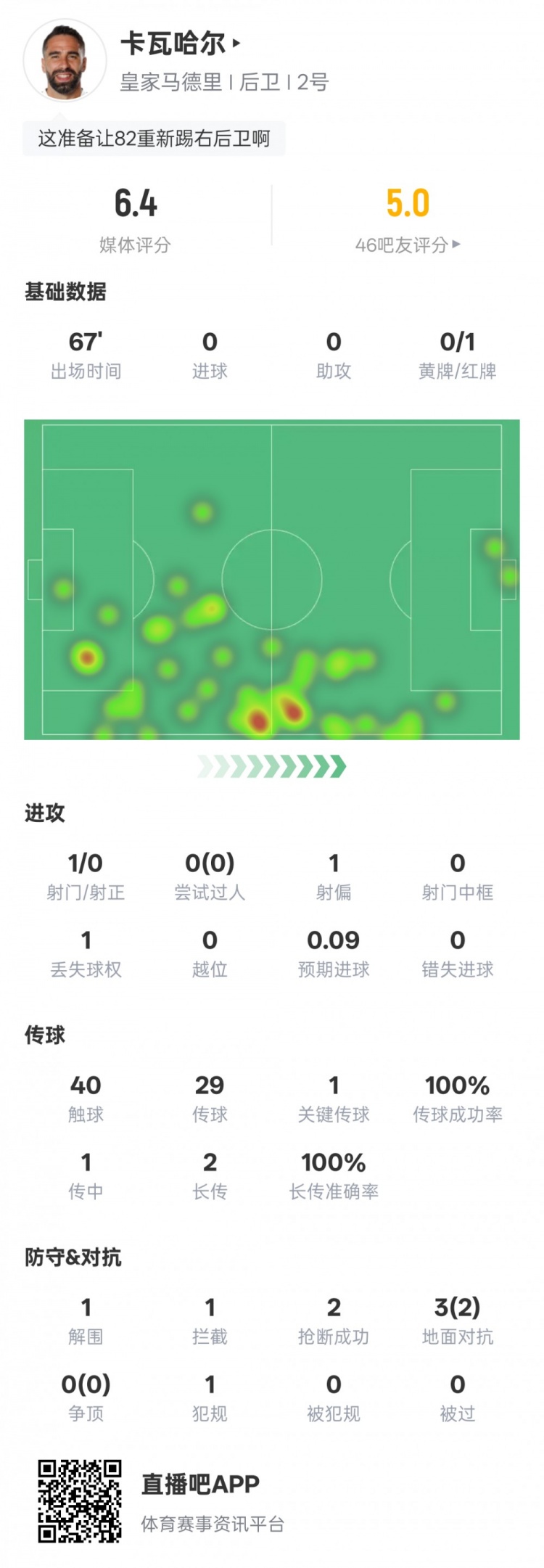Viewport: 544px width, 1568px height.
Task: Switch to the 进攻 section header
Action: point(44,813)
